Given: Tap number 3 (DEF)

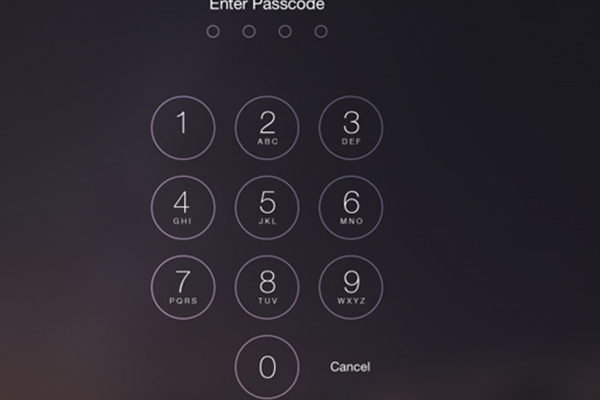Looking at the screenshot, I should pyautogui.click(x=351, y=129).
